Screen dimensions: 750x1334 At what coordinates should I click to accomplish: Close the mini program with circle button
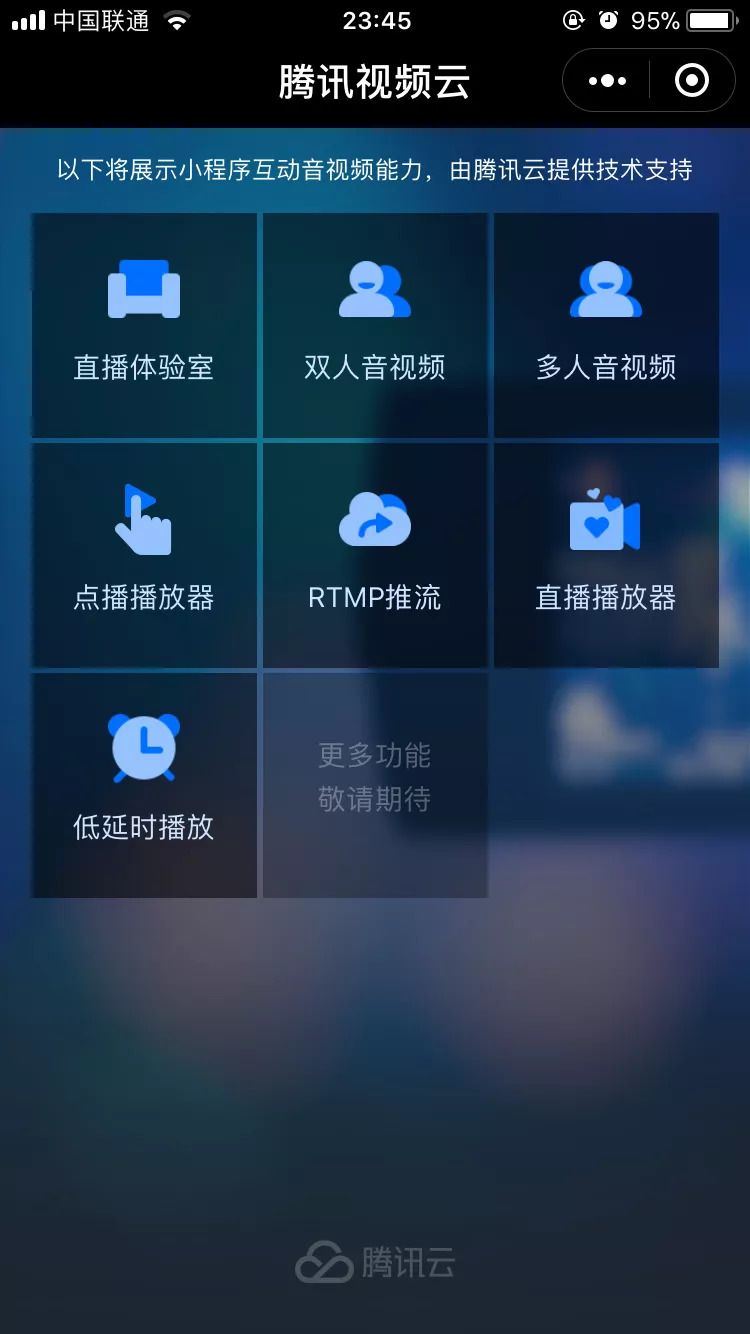(692, 81)
